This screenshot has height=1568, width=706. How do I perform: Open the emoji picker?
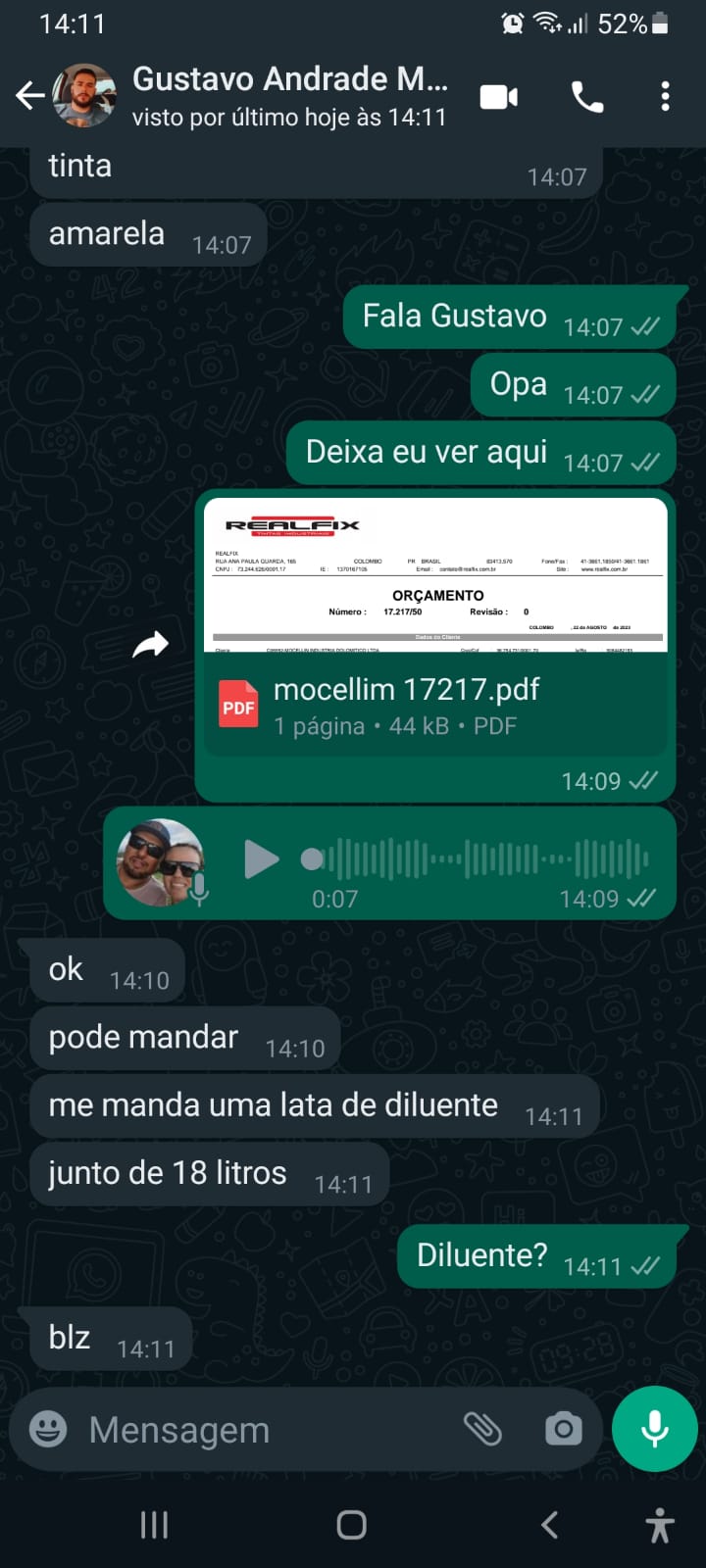(48, 1430)
